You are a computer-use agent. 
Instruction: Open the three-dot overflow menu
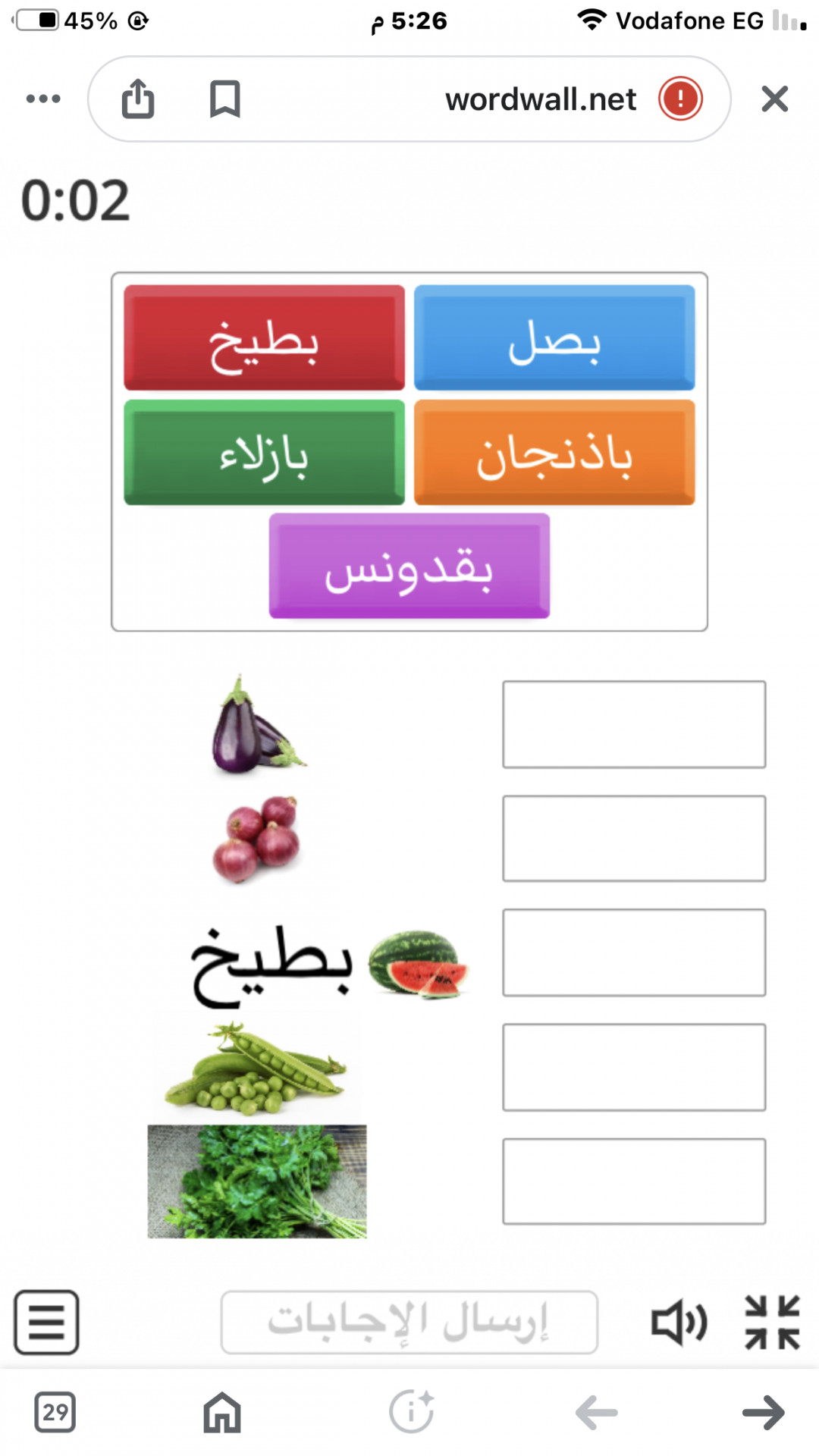point(43,99)
